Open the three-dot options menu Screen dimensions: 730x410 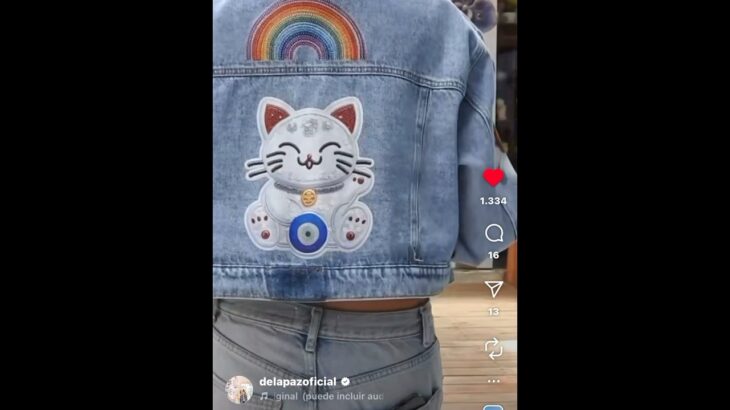coord(494,381)
